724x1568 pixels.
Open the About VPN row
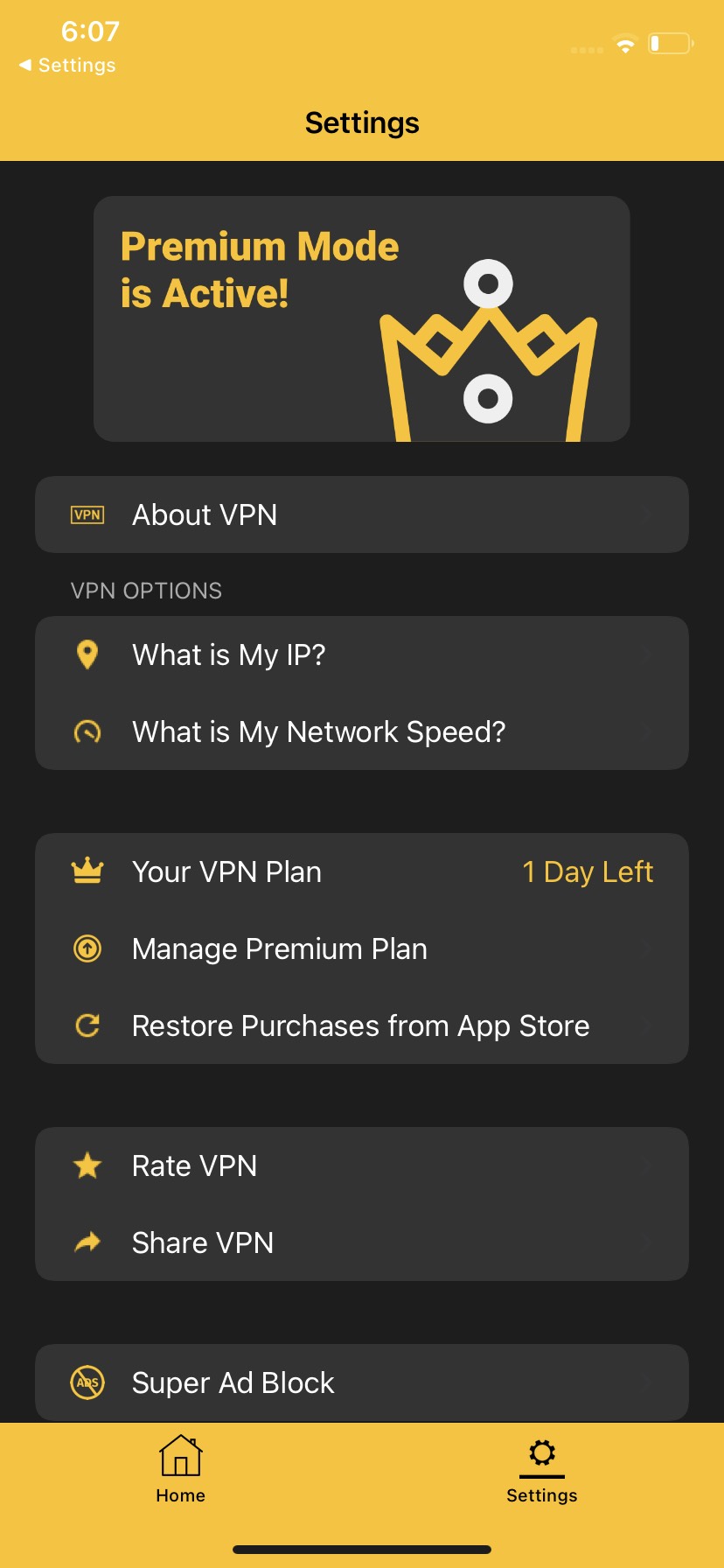(361, 514)
